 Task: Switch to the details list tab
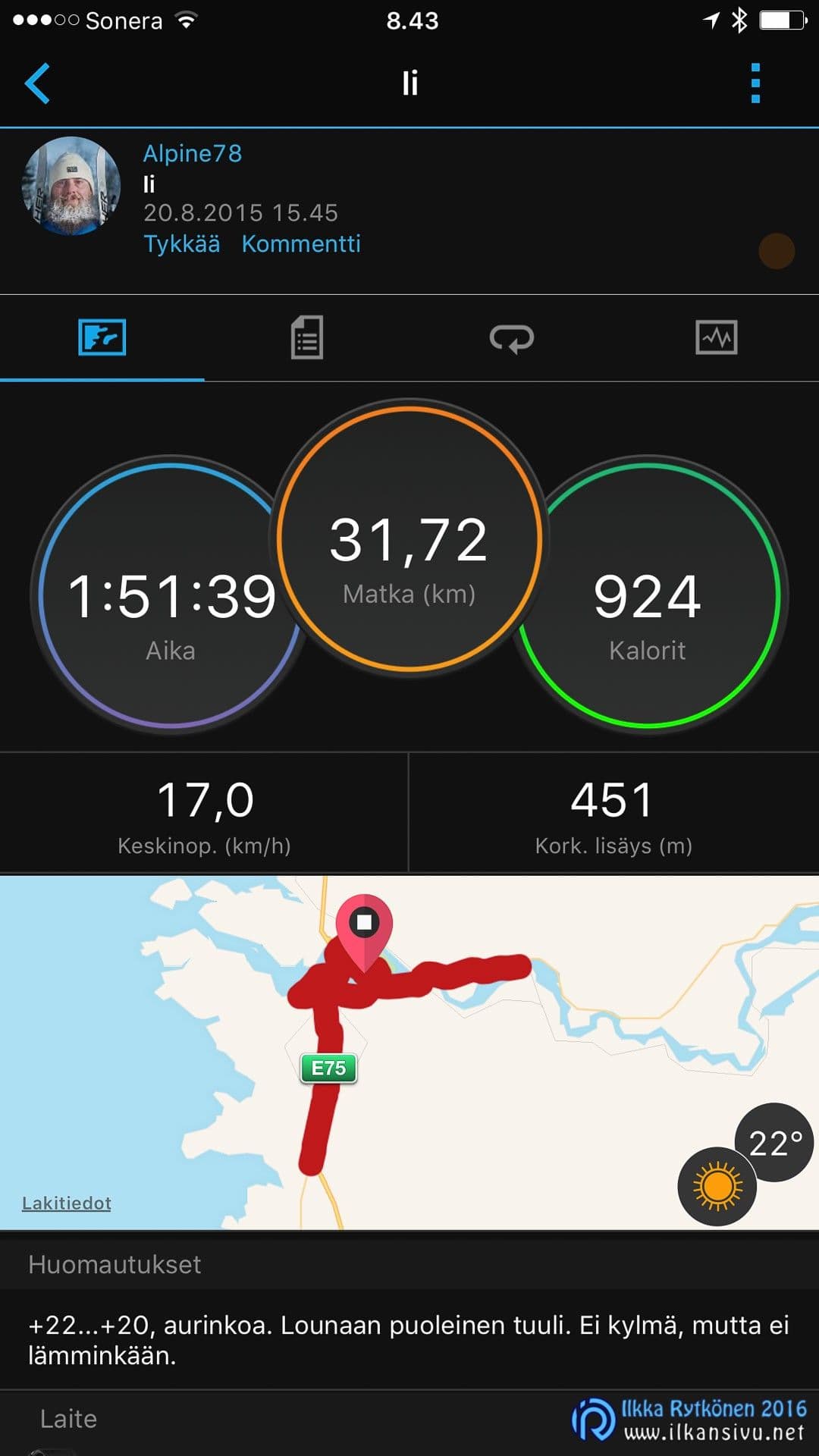coord(307,337)
